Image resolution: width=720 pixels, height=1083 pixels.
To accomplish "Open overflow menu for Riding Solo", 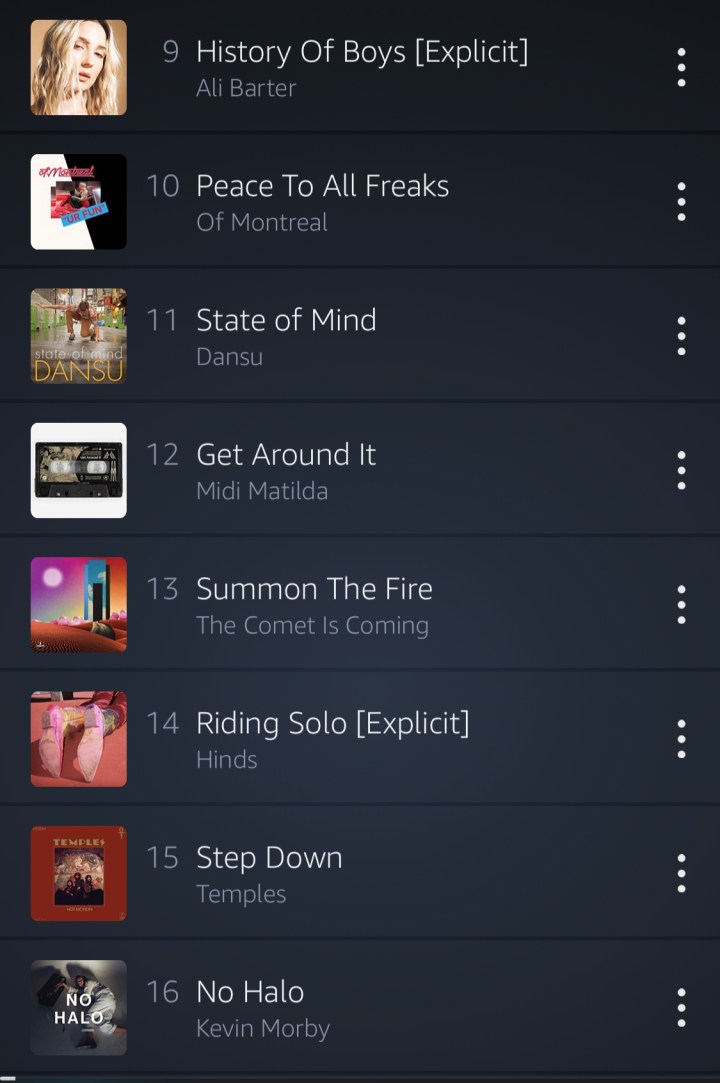I will 681,738.
